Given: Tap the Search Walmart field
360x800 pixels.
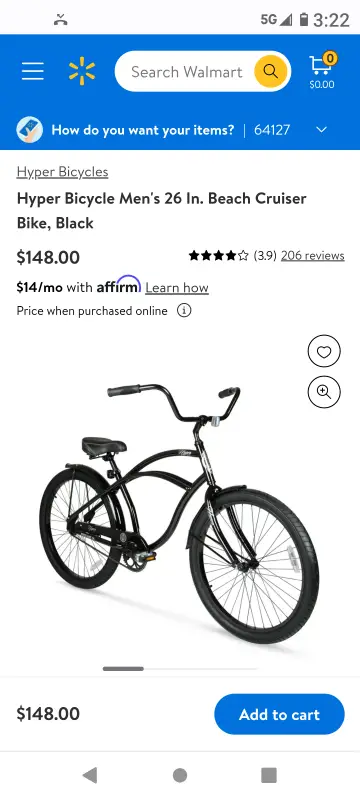Looking at the screenshot, I should pyautogui.click(x=186, y=71).
